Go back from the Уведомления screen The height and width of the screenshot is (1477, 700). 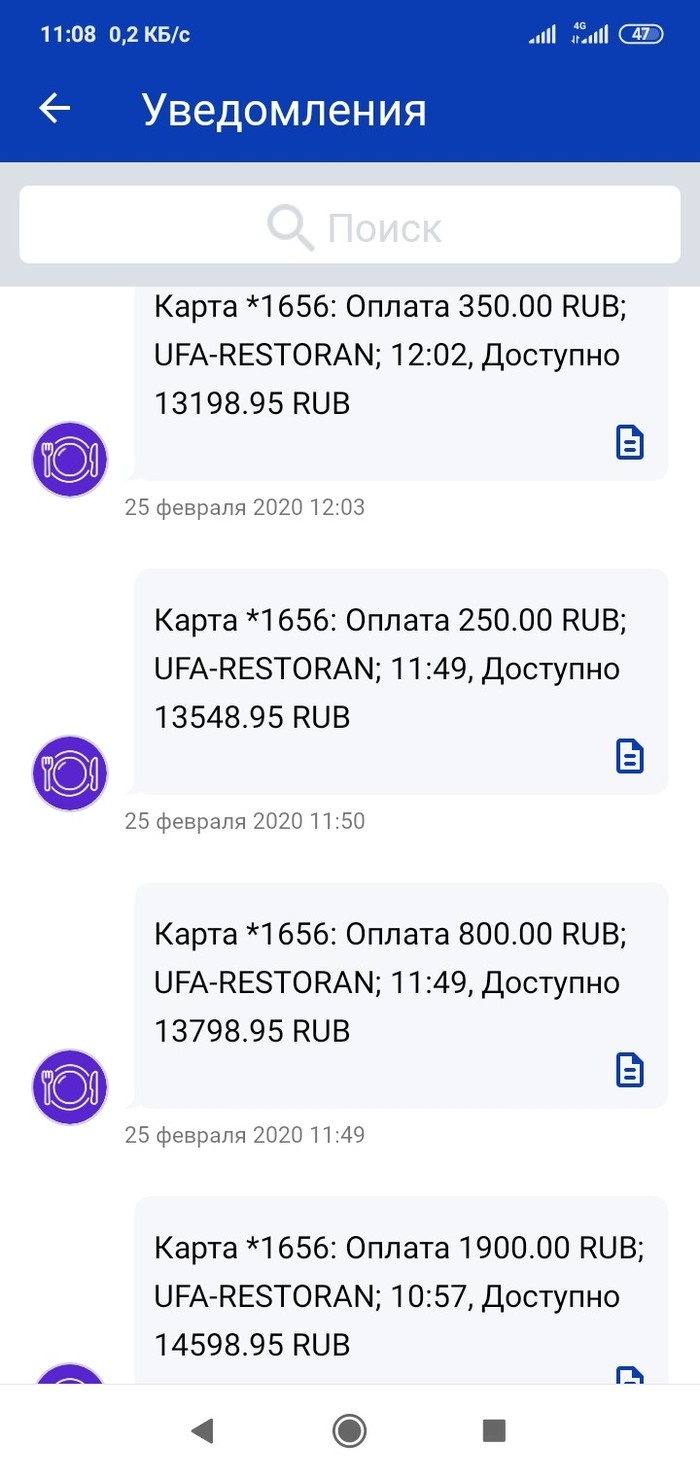click(55, 108)
